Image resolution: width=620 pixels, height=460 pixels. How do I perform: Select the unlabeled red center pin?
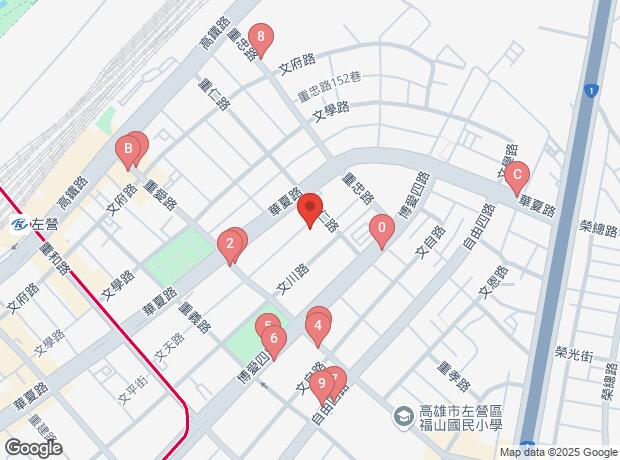(x=309, y=208)
